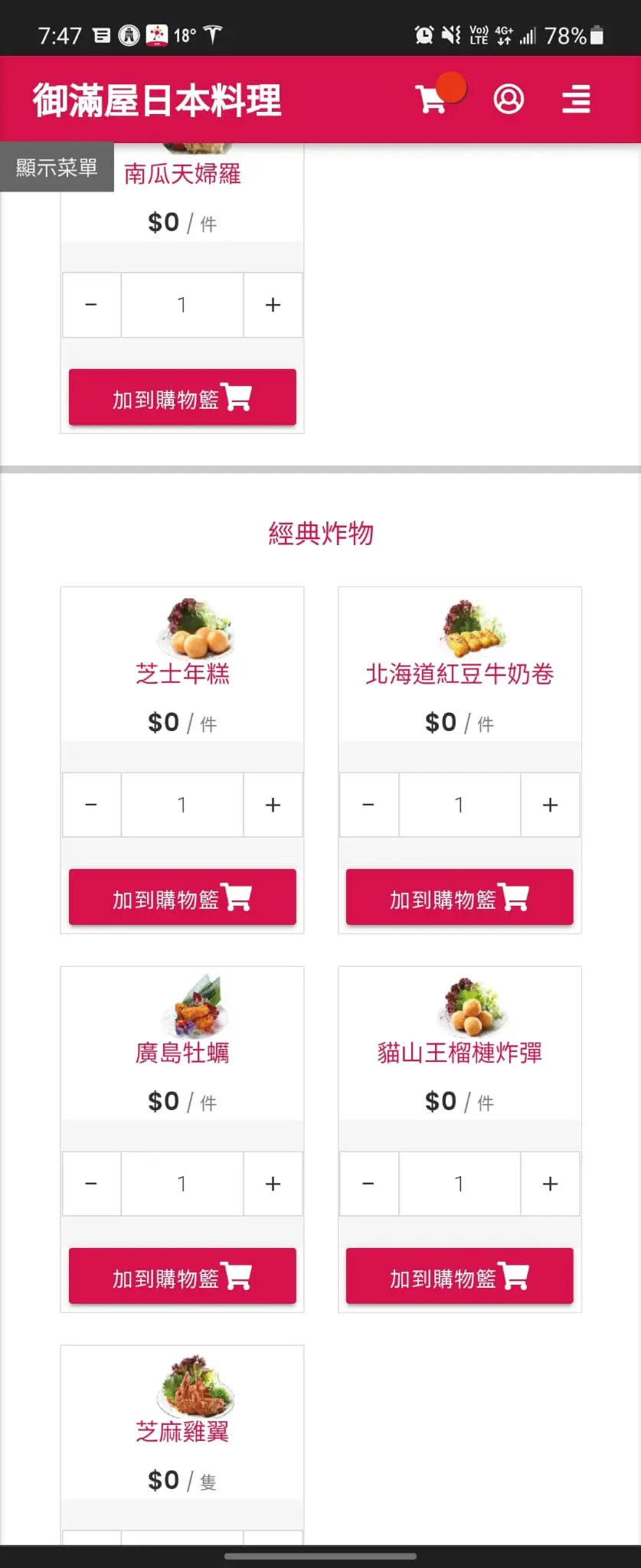Open the 芝麻雞翼 item

click(x=182, y=1431)
